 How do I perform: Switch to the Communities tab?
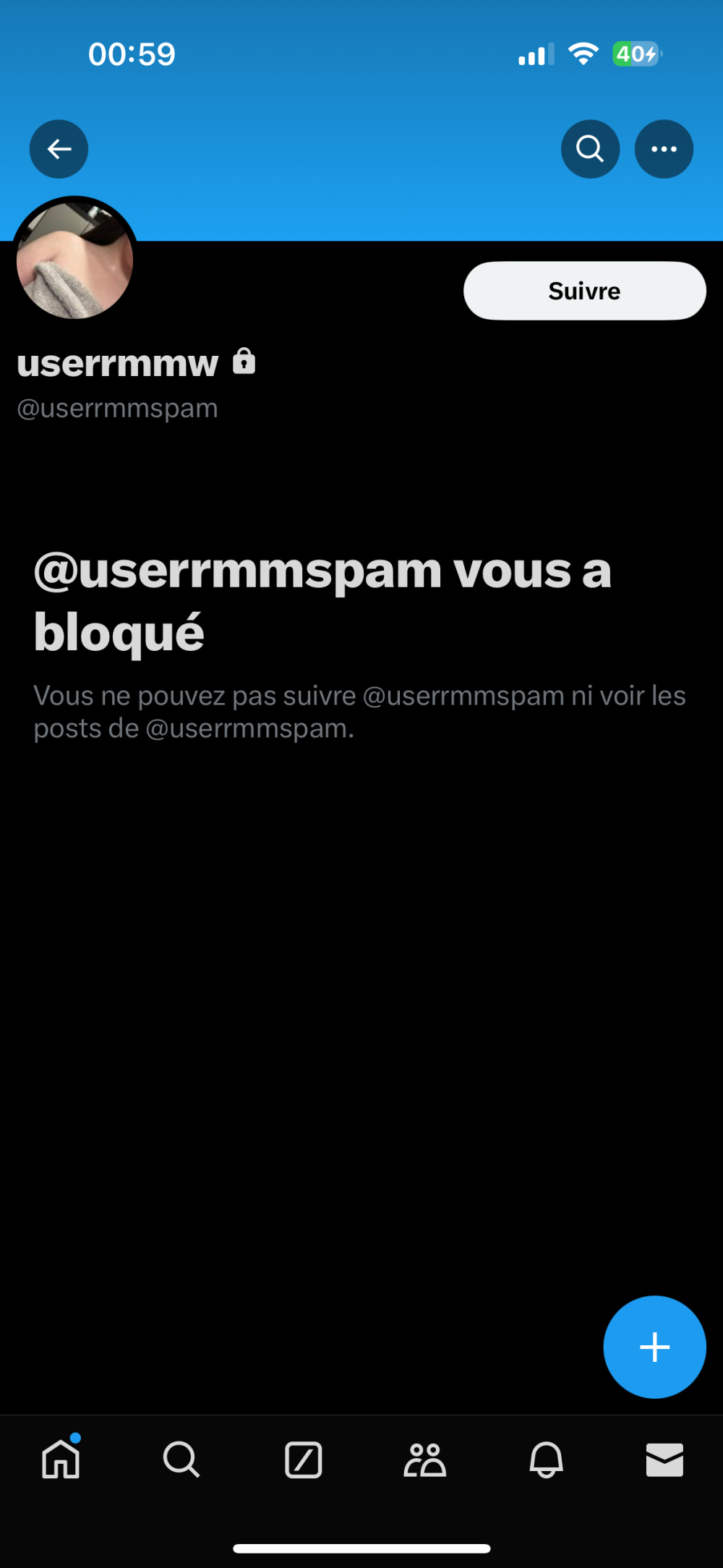point(424,1460)
